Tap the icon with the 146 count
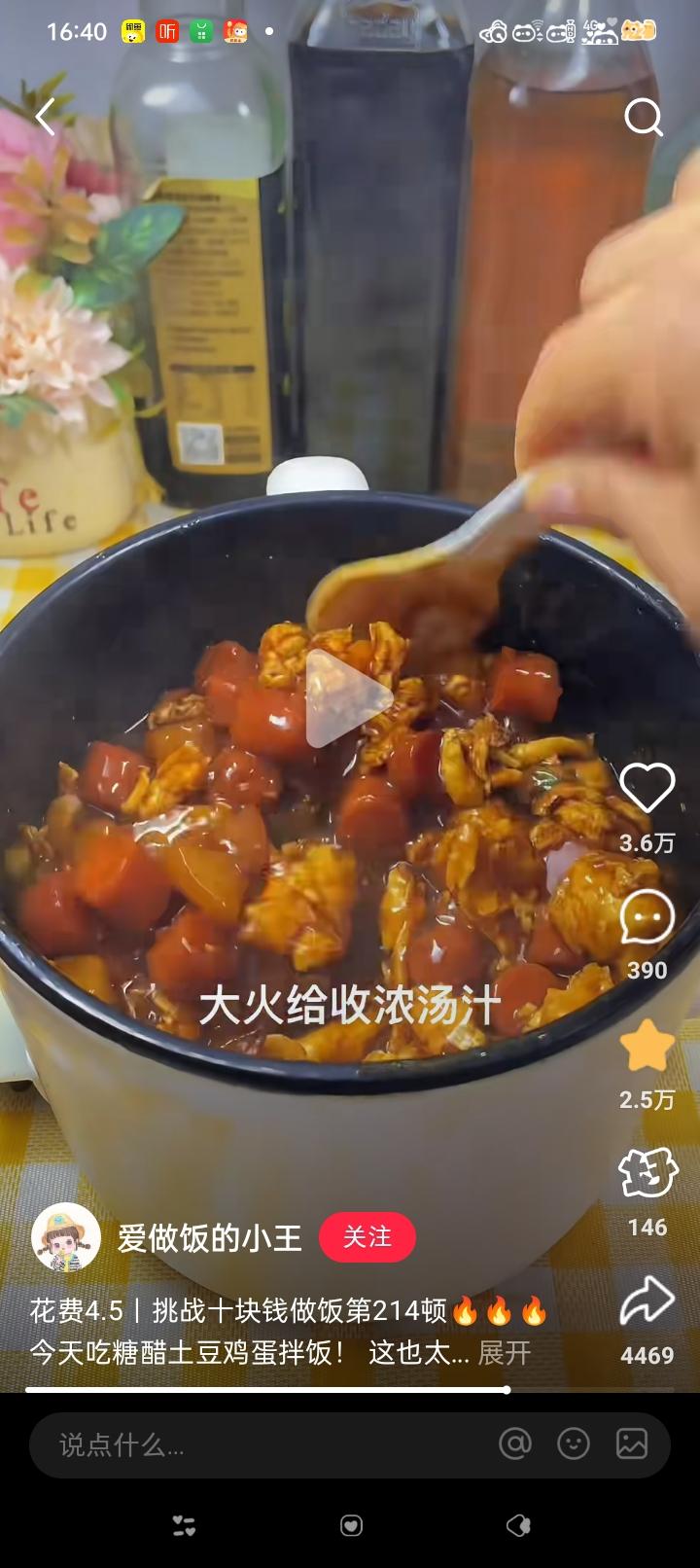 point(647,1174)
